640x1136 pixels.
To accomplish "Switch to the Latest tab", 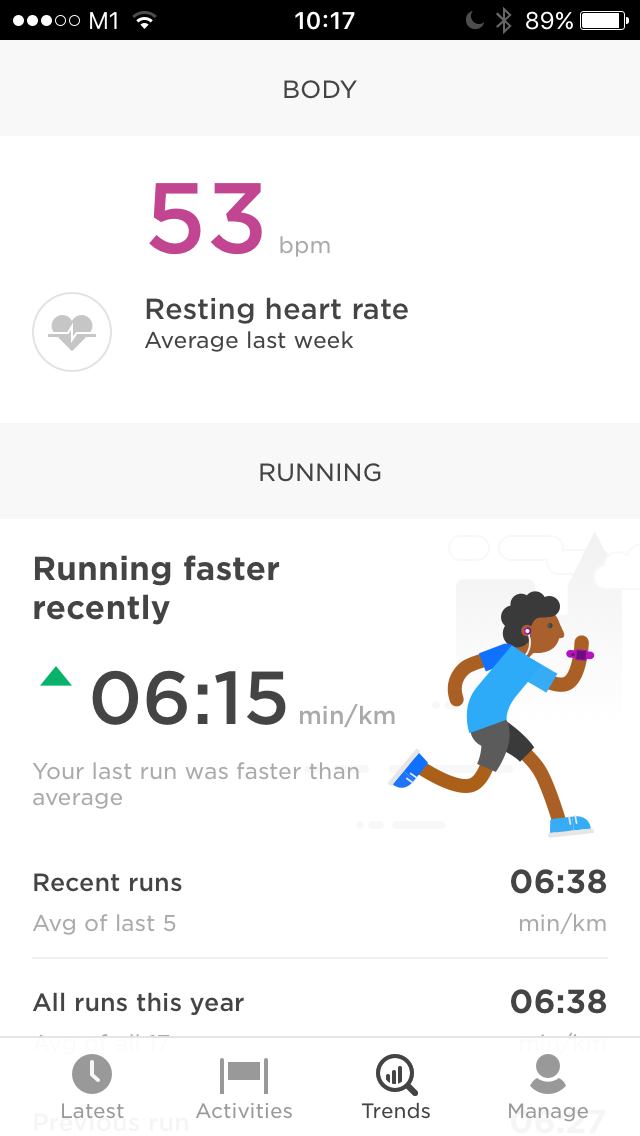I will pyautogui.click(x=92, y=1087).
